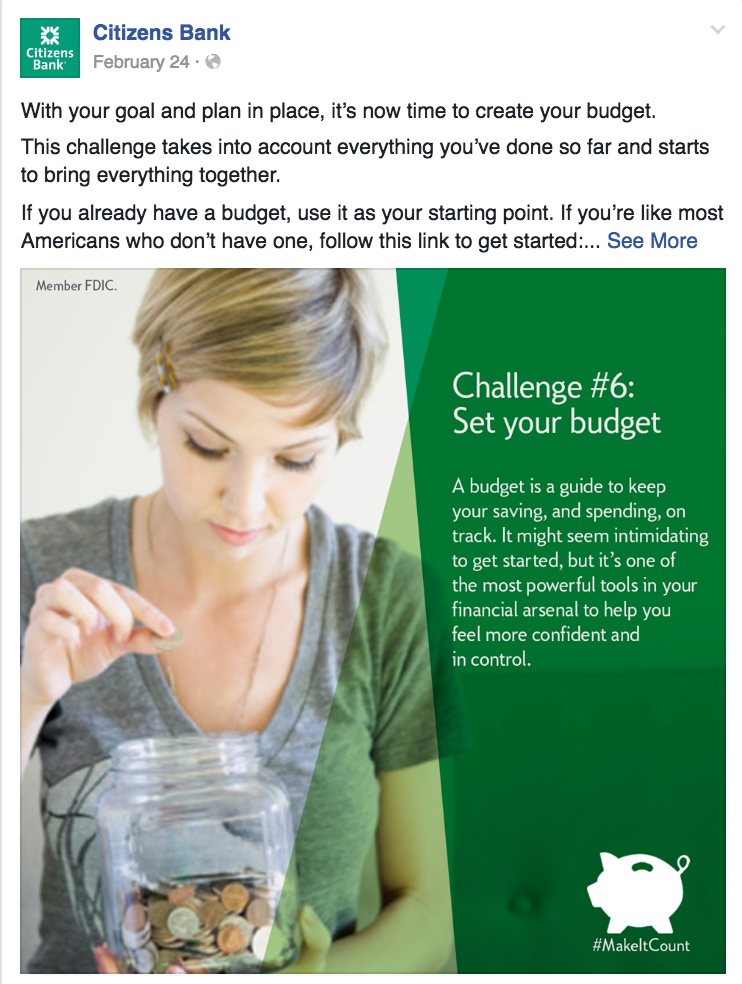This screenshot has width=742, height=984.
Task: Expand the post text with See More
Action: pos(652,241)
